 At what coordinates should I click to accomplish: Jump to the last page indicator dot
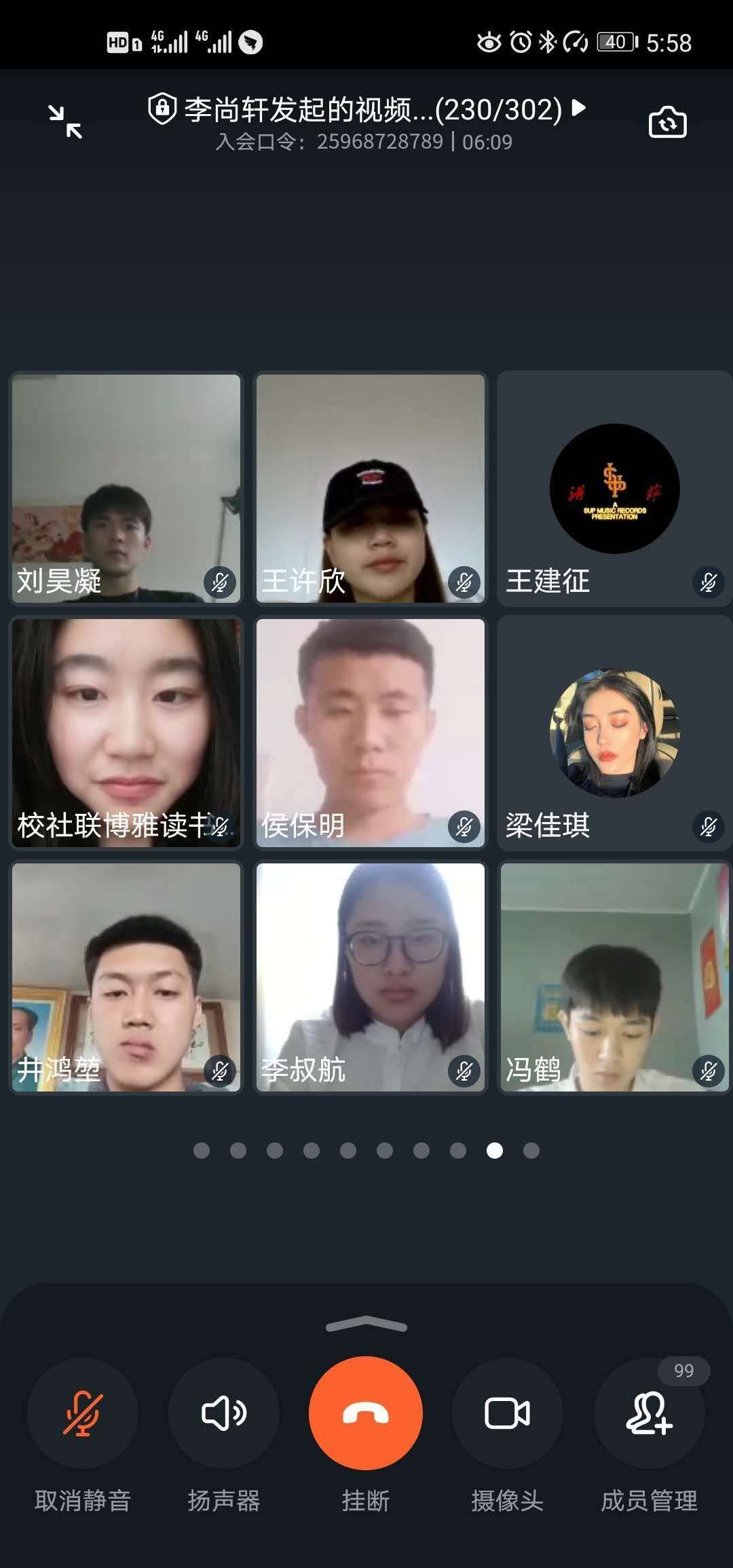(531, 1151)
